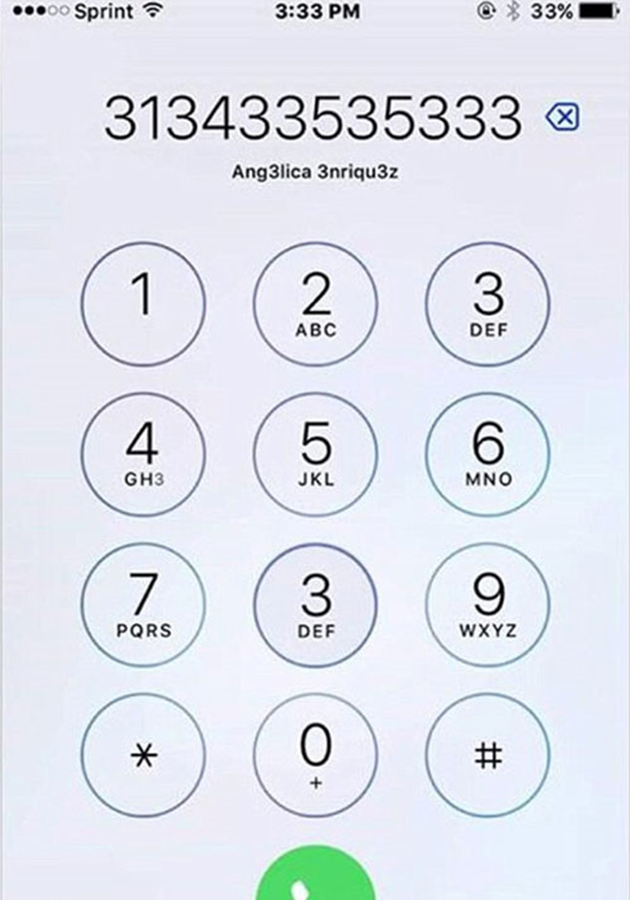
Task: Enter digit 4 on the keypad
Action: [x=143, y=454]
